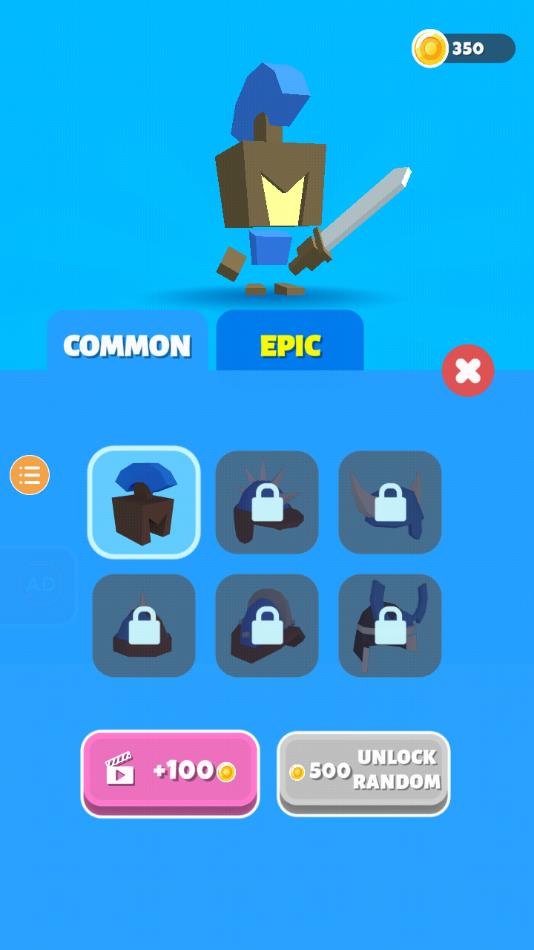This screenshot has height=950, width=534.
Task: Select the Common tab
Action: [127, 341]
